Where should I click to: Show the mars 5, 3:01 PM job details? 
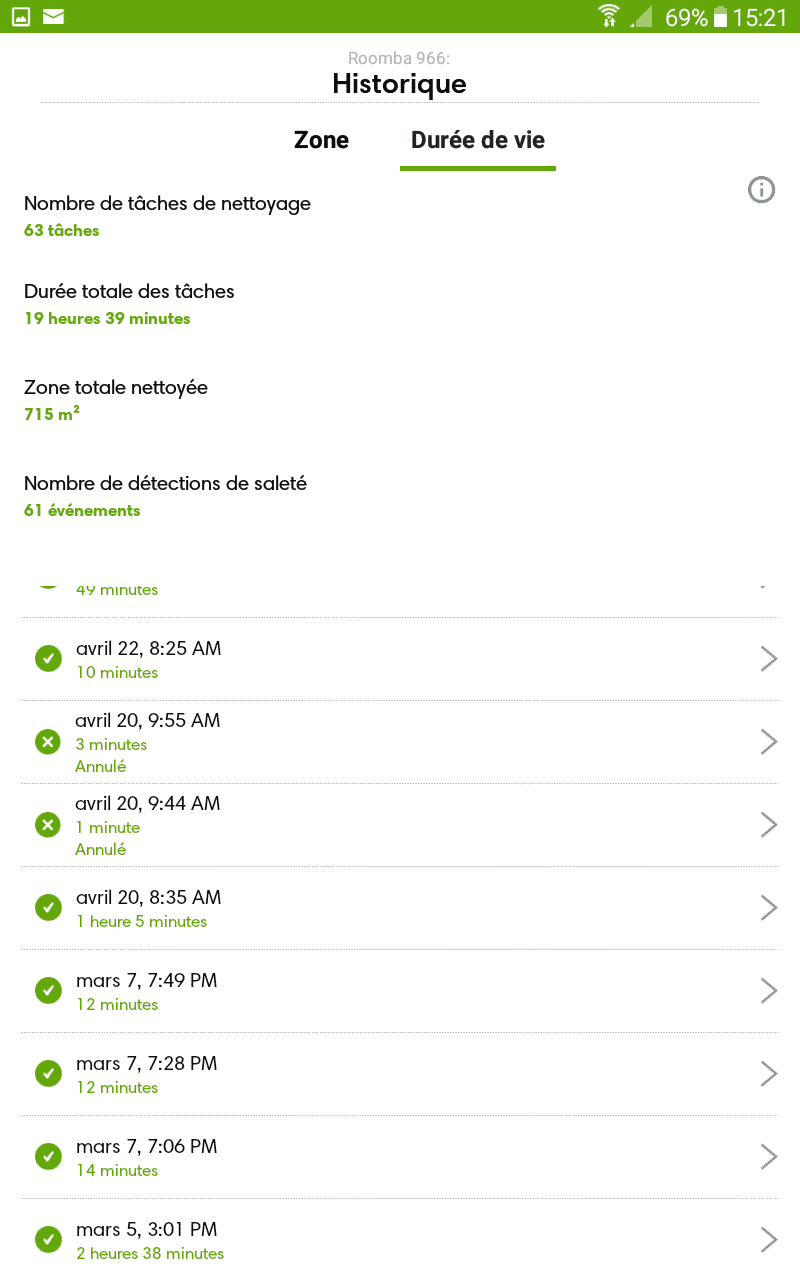[400, 1240]
